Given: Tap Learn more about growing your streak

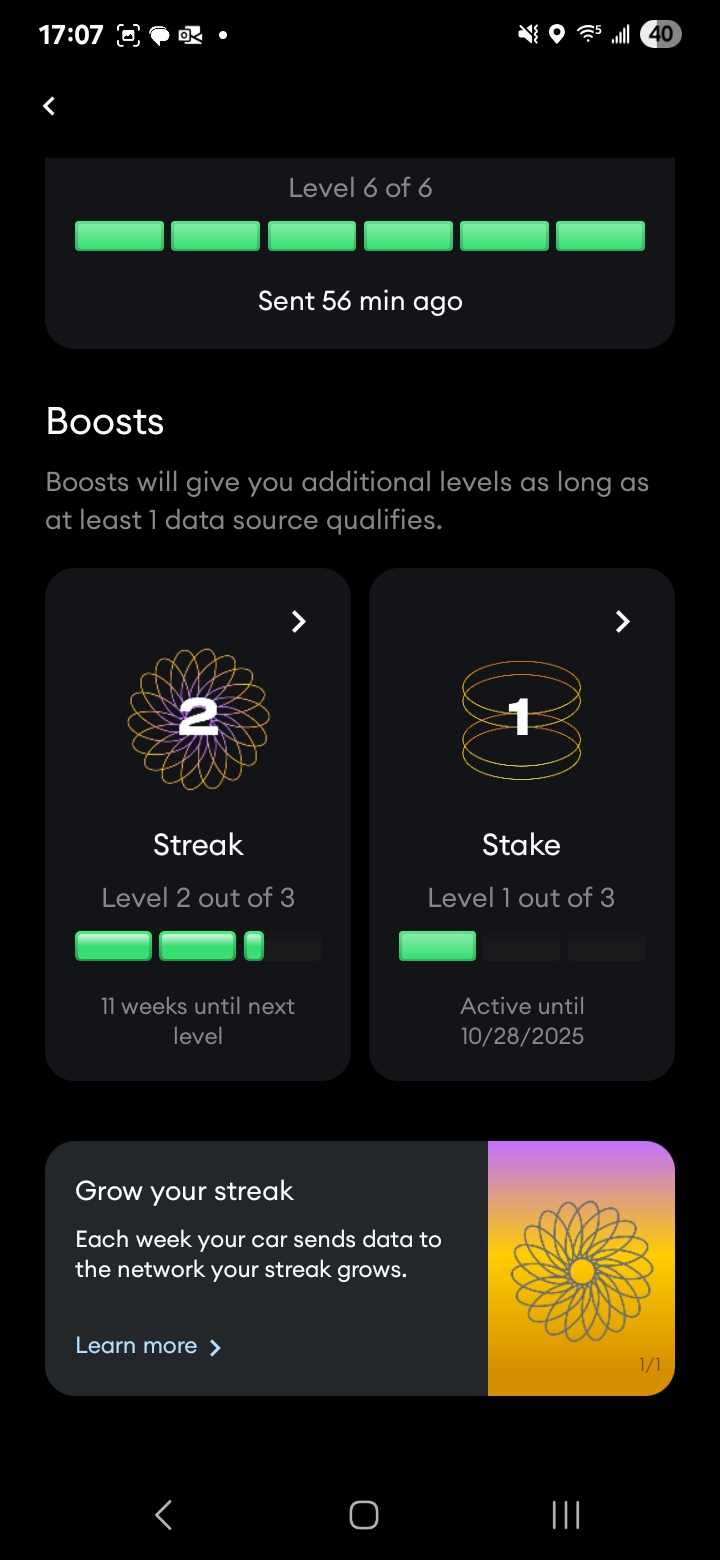Looking at the screenshot, I should [148, 1346].
